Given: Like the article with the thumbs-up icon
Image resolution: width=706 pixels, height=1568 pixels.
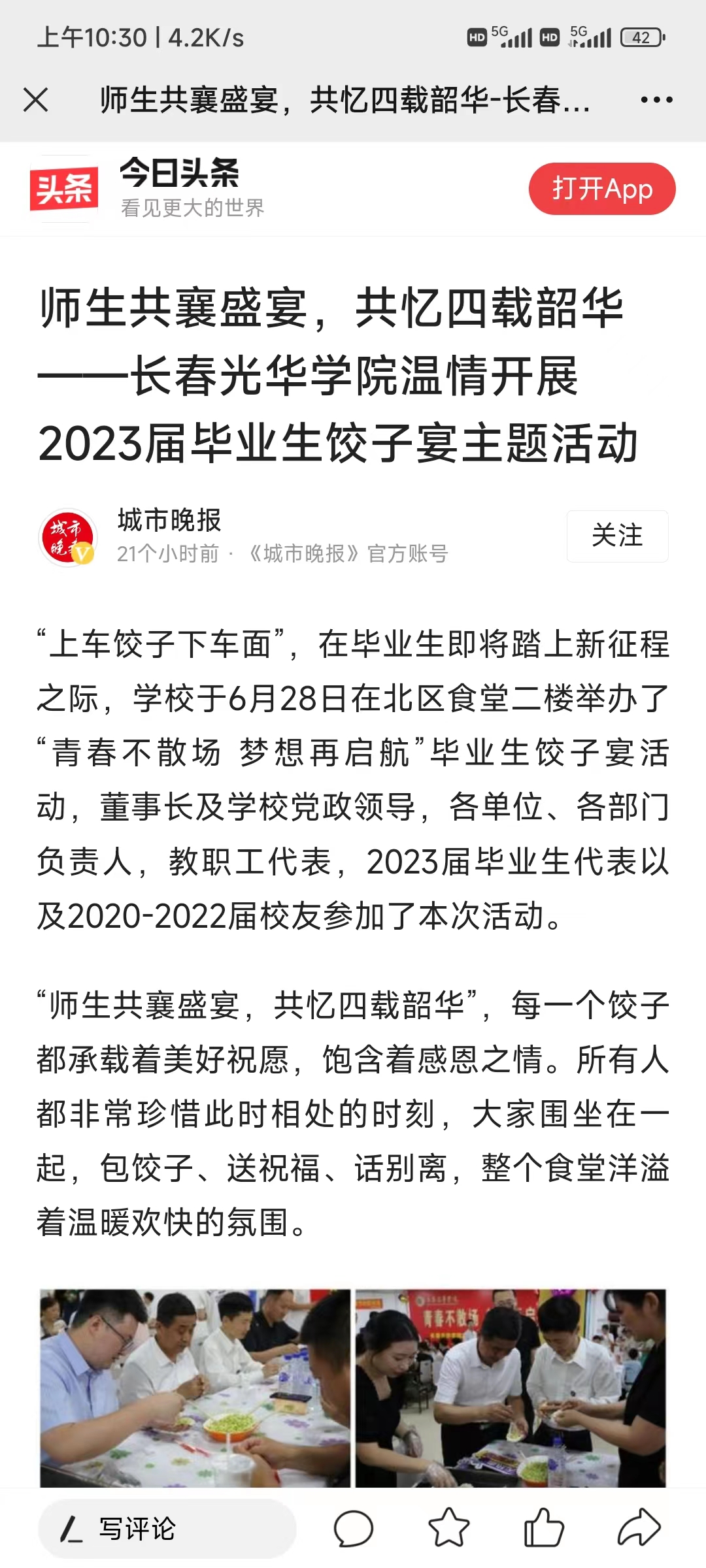Looking at the screenshot, I should (x=544, y=1527).
